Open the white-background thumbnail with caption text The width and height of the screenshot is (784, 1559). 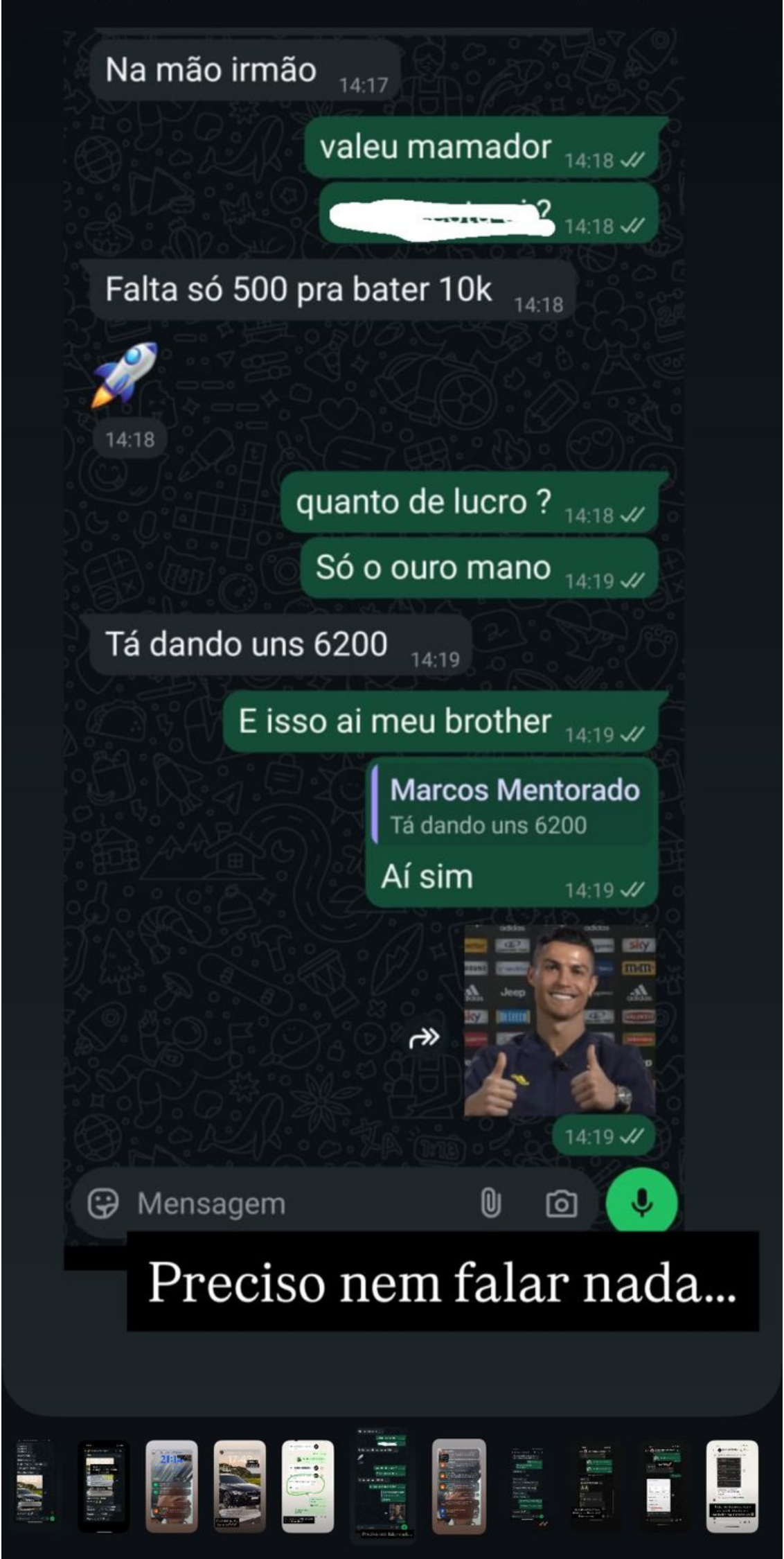[732, 1486]
